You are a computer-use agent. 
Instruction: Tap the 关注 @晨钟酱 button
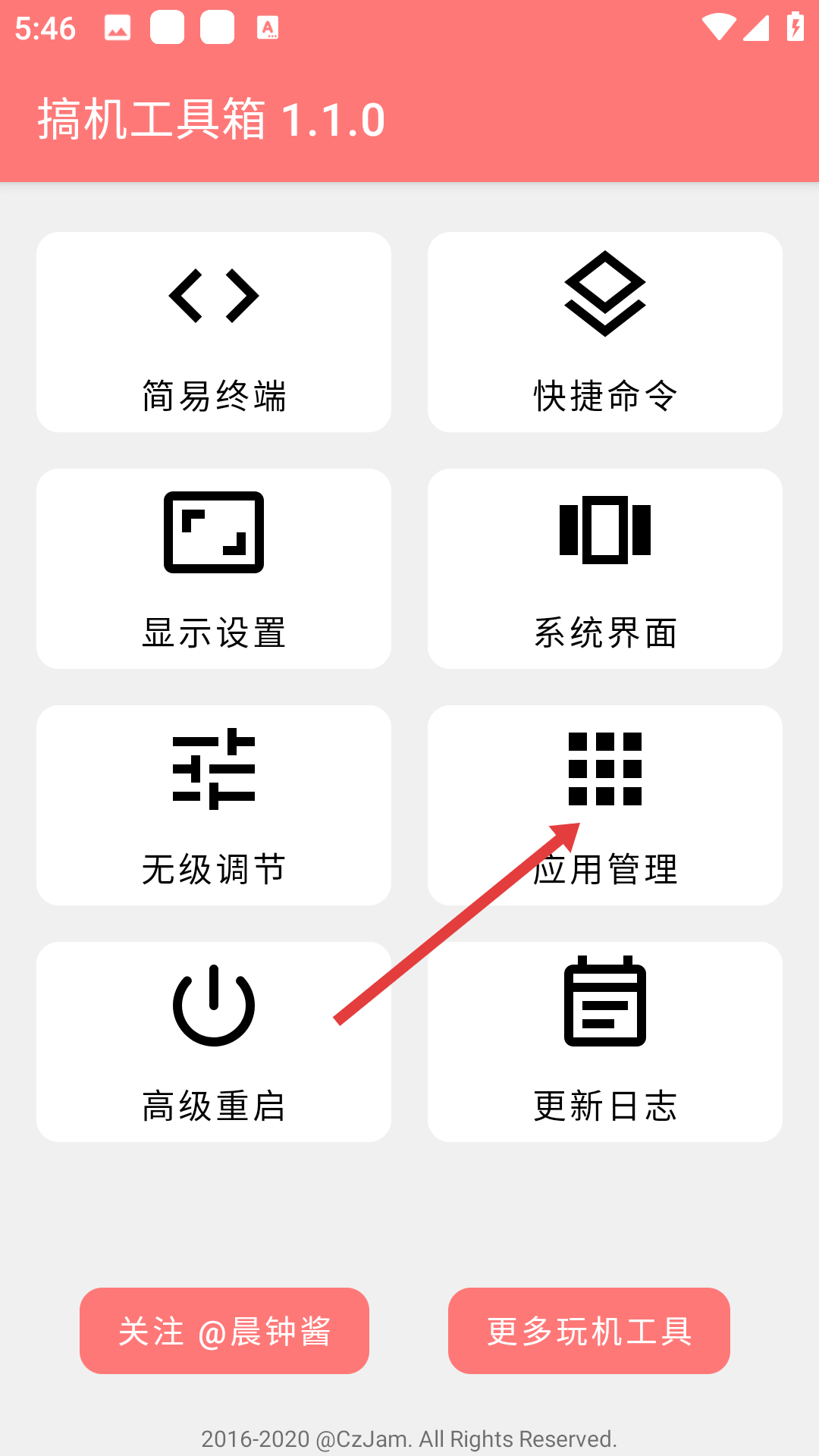(x=224, y=1331)
